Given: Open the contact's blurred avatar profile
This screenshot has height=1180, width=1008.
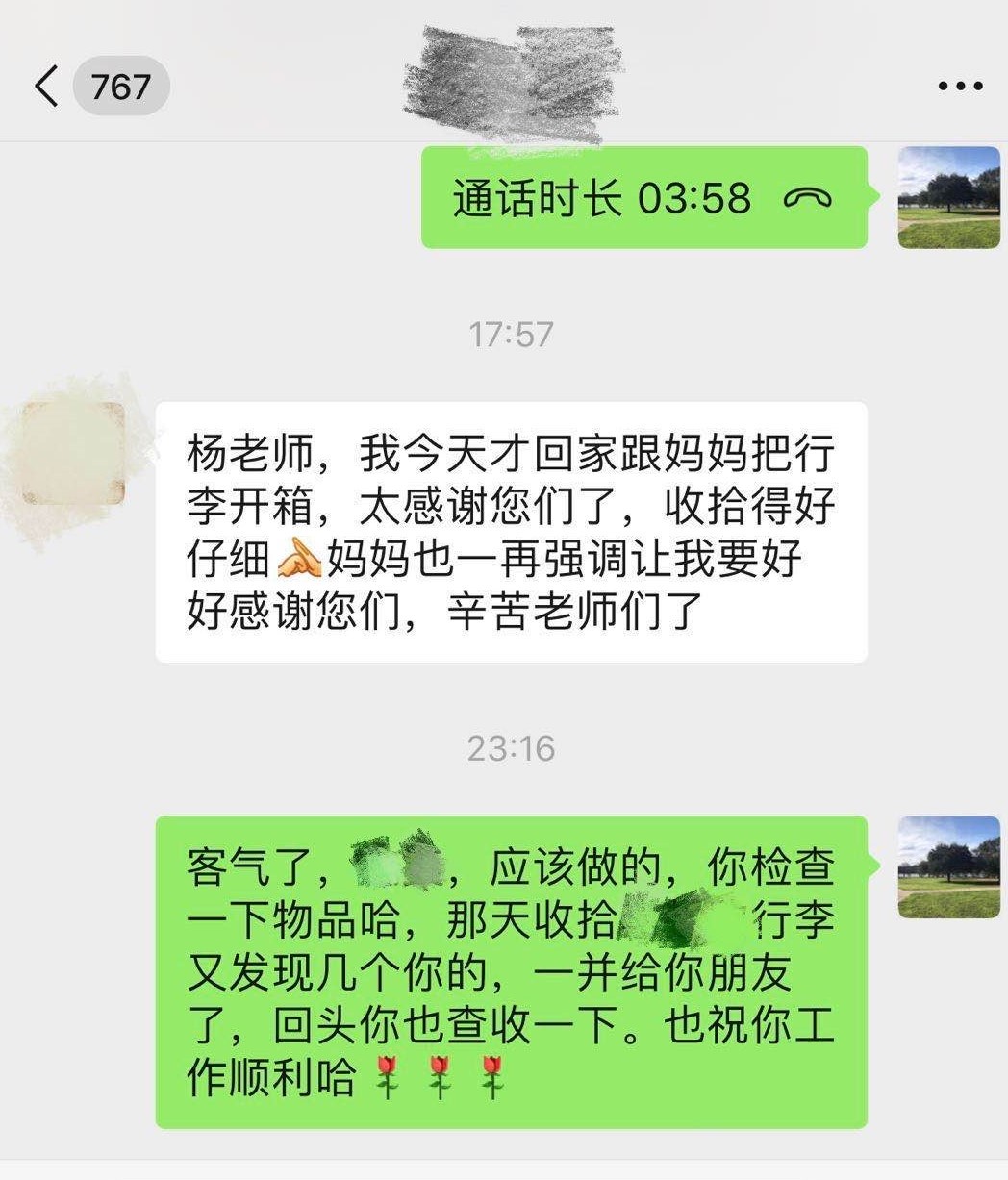Looking at the screenshot, I should point(73,453).
